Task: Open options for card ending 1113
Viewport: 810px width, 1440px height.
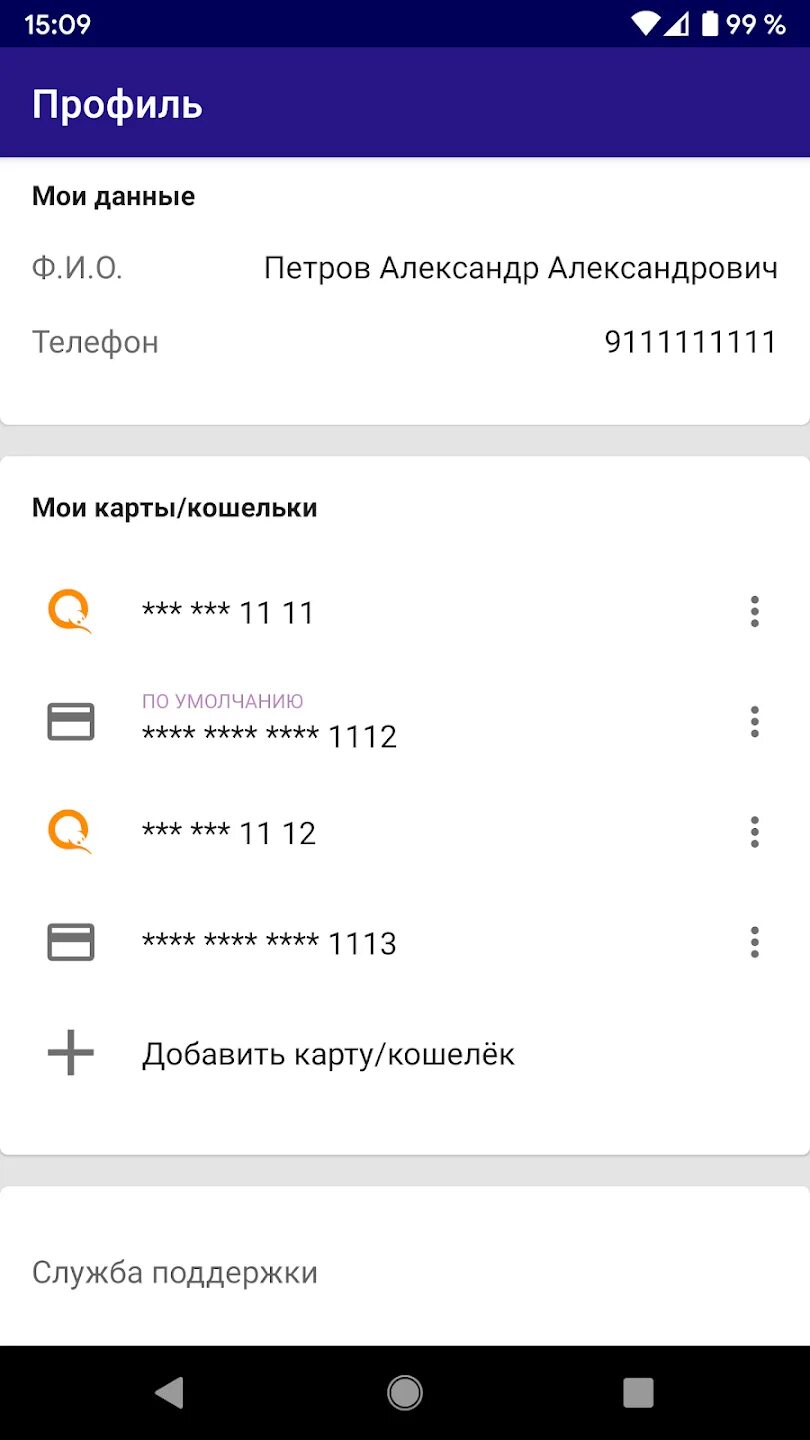Action: (x=754, y=942)
